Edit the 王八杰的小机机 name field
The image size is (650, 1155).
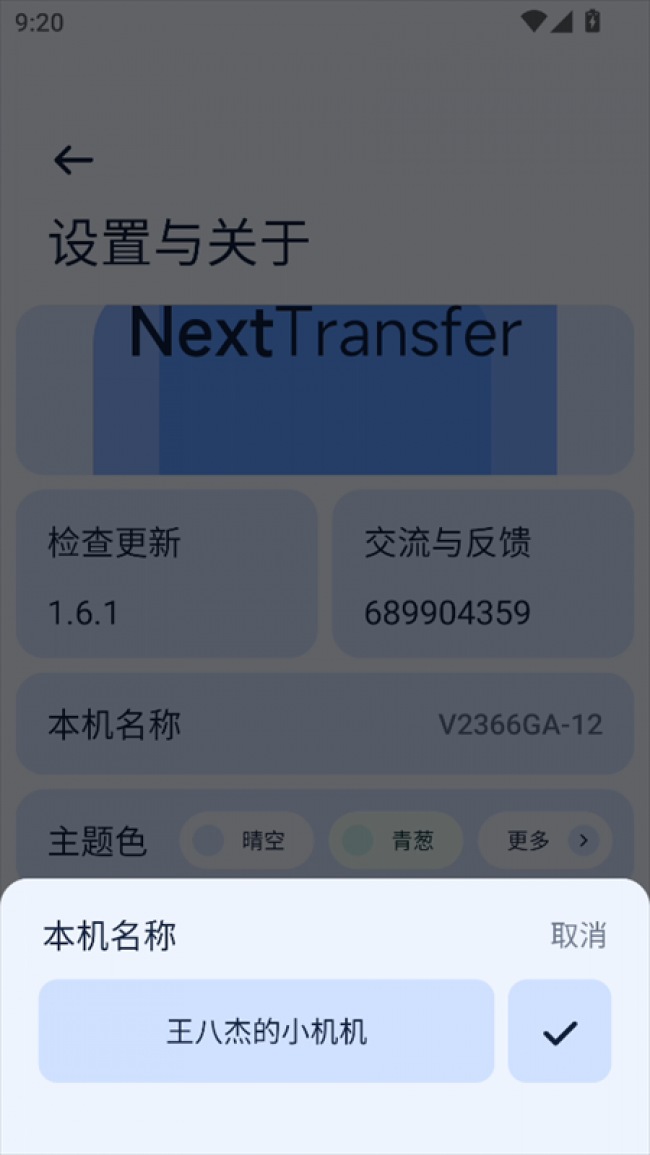coord(266,1031)
